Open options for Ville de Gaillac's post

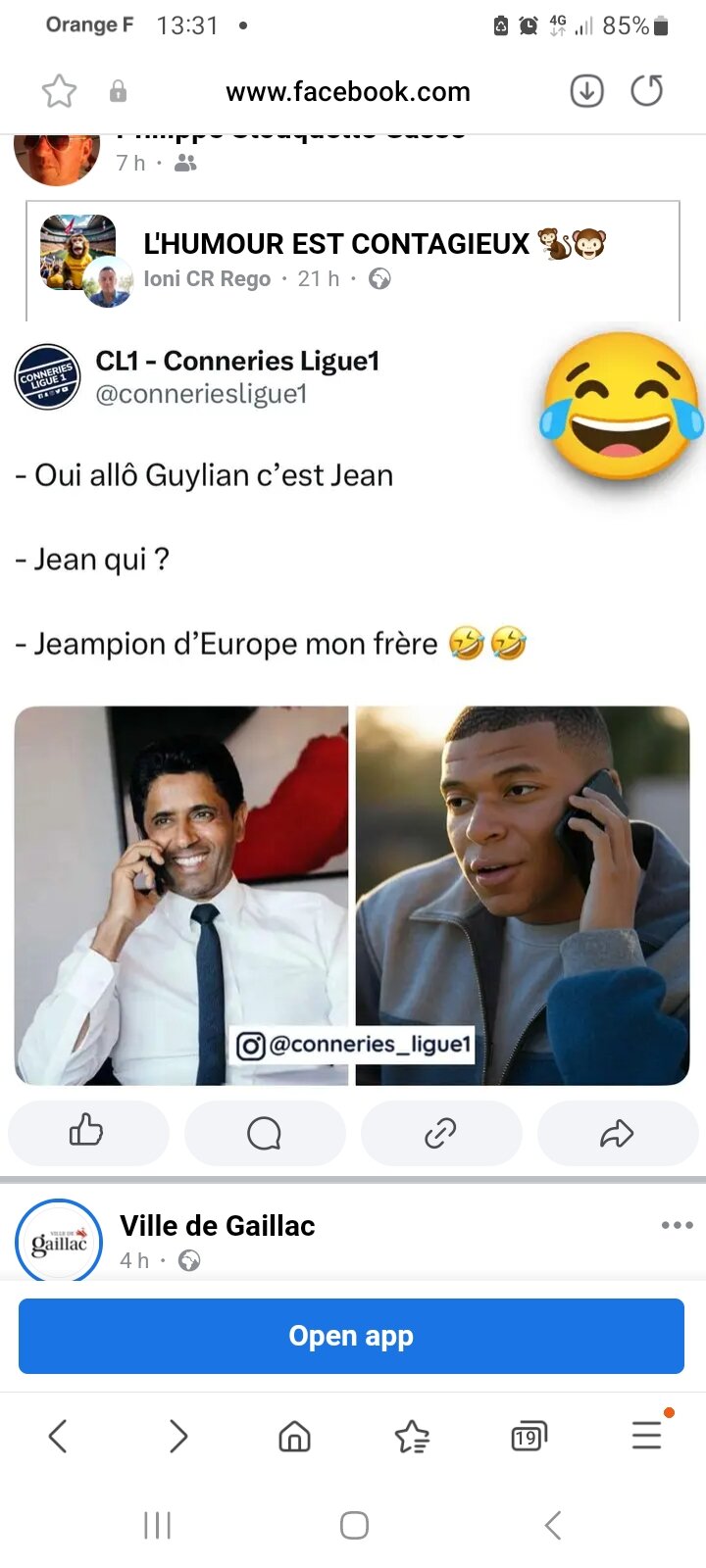[x=677, y=1225]
